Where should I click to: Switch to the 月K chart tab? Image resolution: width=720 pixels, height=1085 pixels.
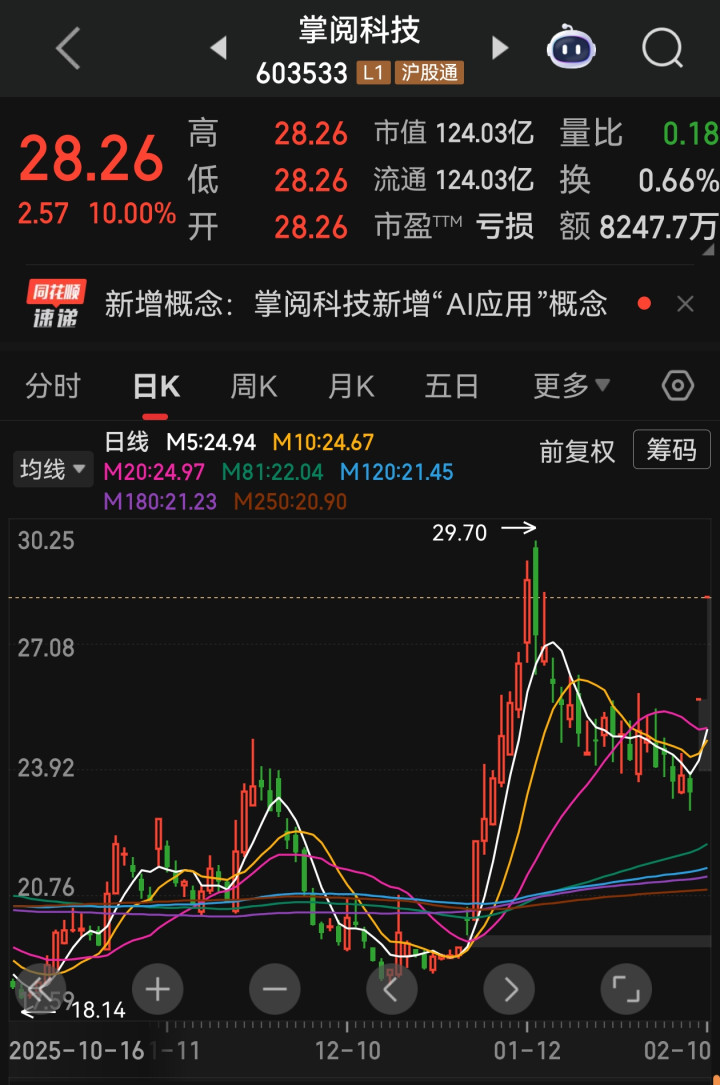coord(351,386)
